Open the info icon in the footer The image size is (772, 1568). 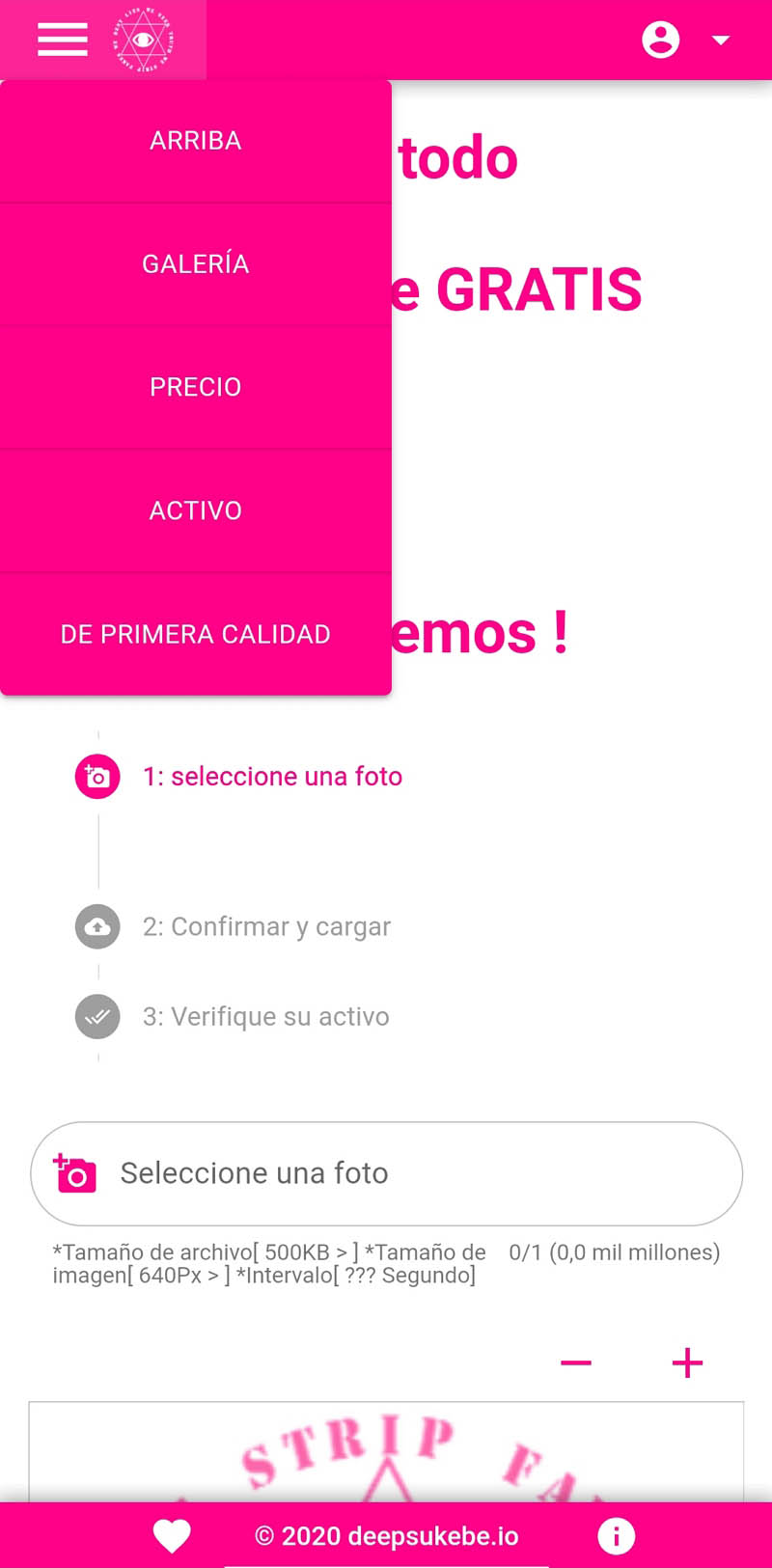pos(616,1534)
